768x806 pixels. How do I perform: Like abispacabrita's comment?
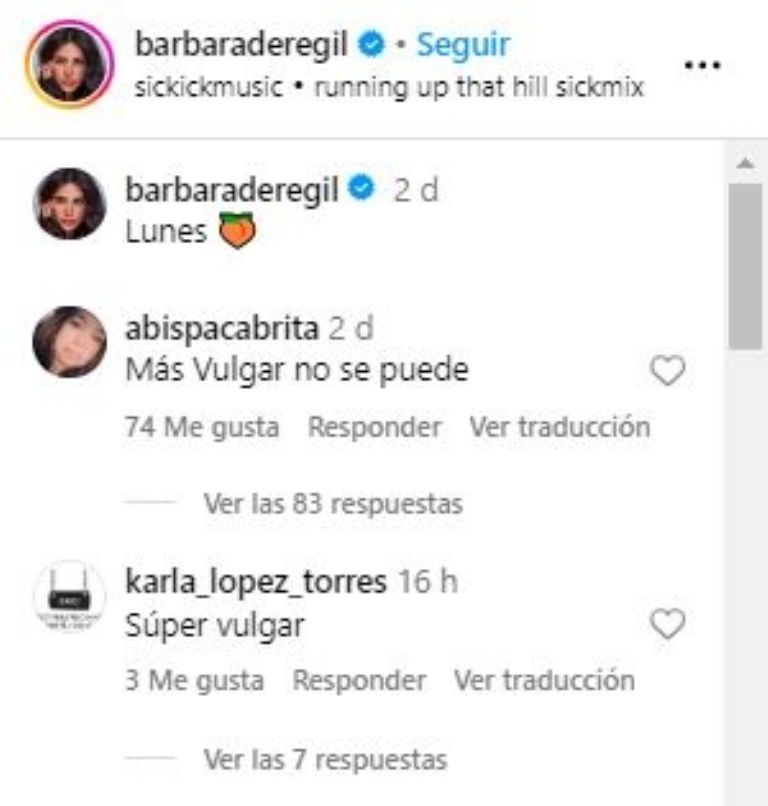(667, 372)
